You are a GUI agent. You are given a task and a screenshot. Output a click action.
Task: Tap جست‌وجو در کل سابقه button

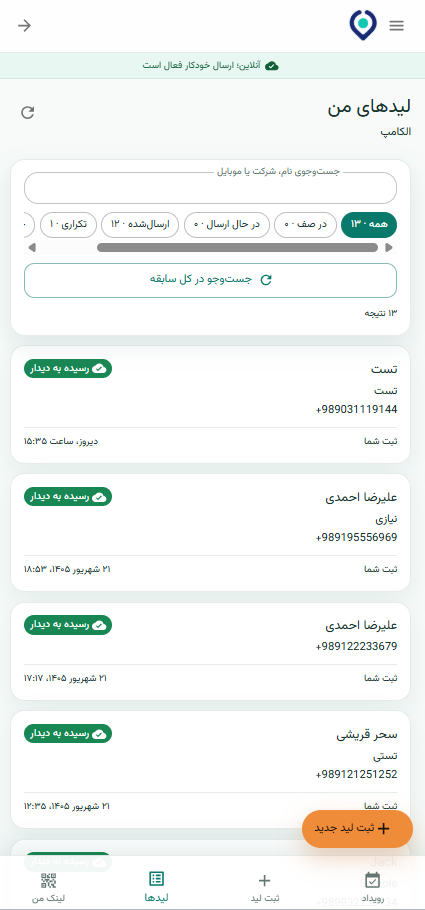point(210,280)
